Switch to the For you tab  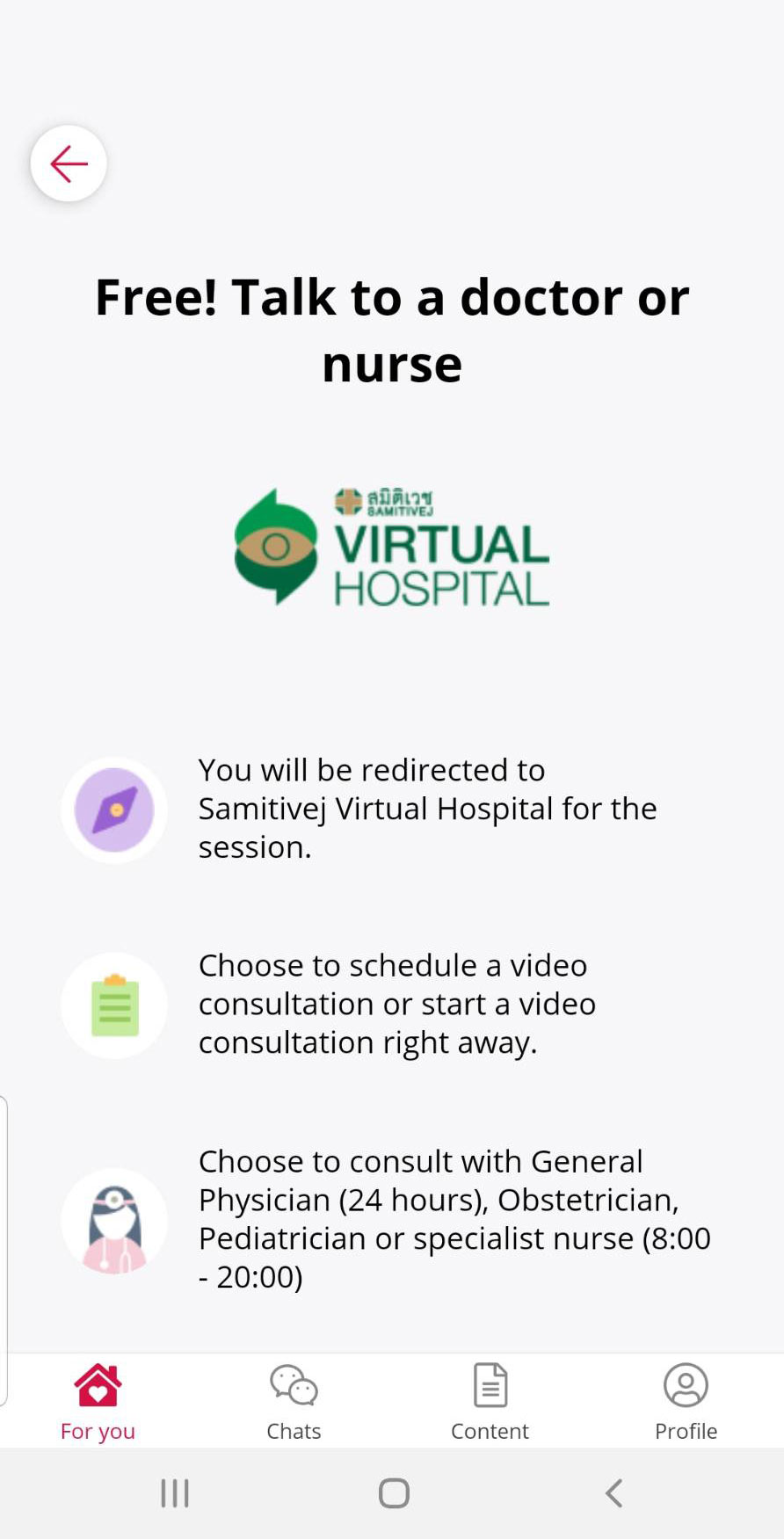click(x=98, y=1401)
